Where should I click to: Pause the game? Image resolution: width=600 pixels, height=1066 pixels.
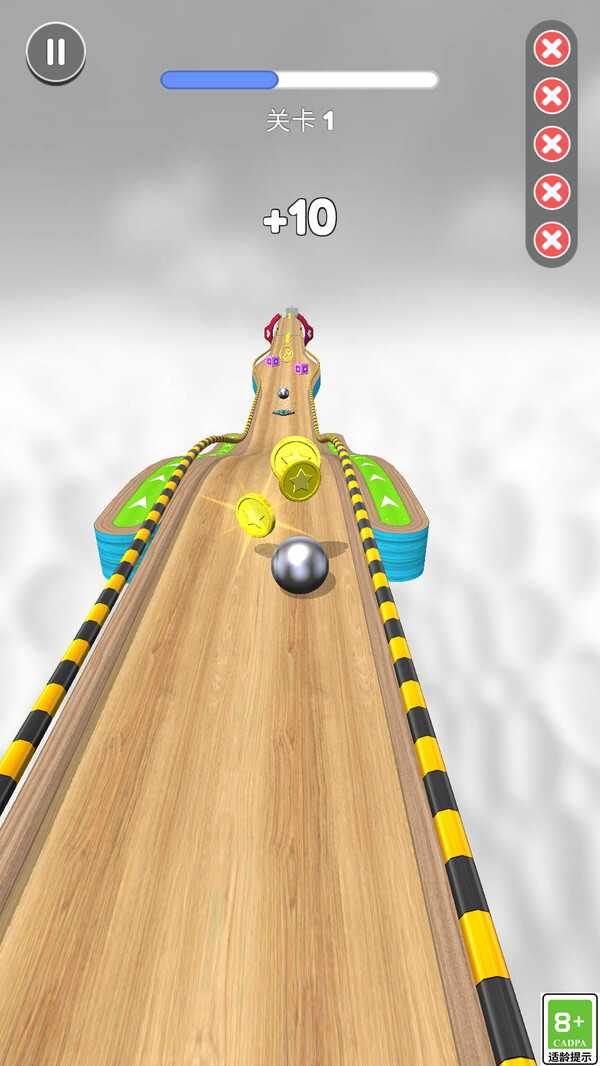pos(56,52)
